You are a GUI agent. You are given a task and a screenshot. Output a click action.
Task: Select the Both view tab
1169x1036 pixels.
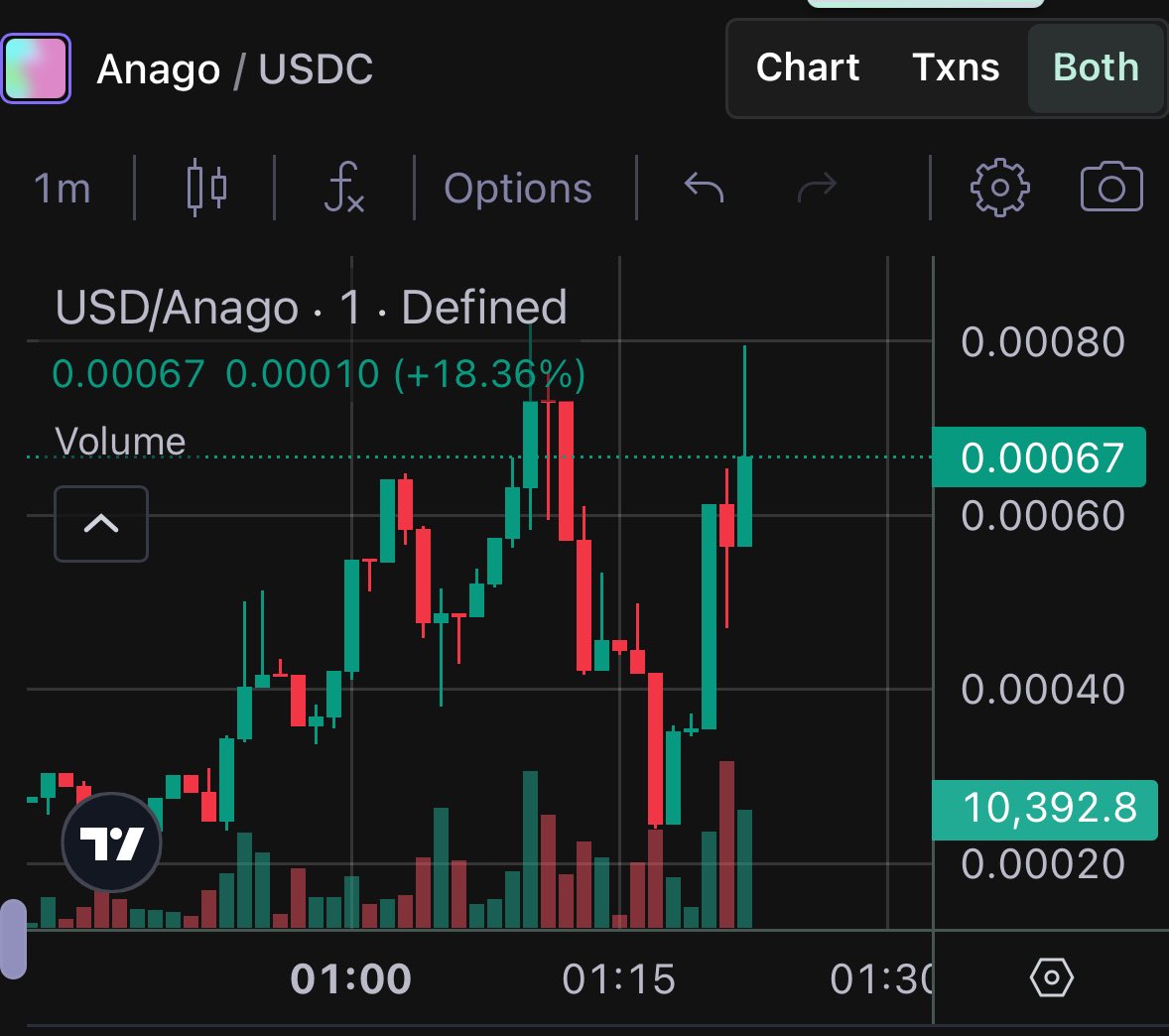[x=1096, y=67]
